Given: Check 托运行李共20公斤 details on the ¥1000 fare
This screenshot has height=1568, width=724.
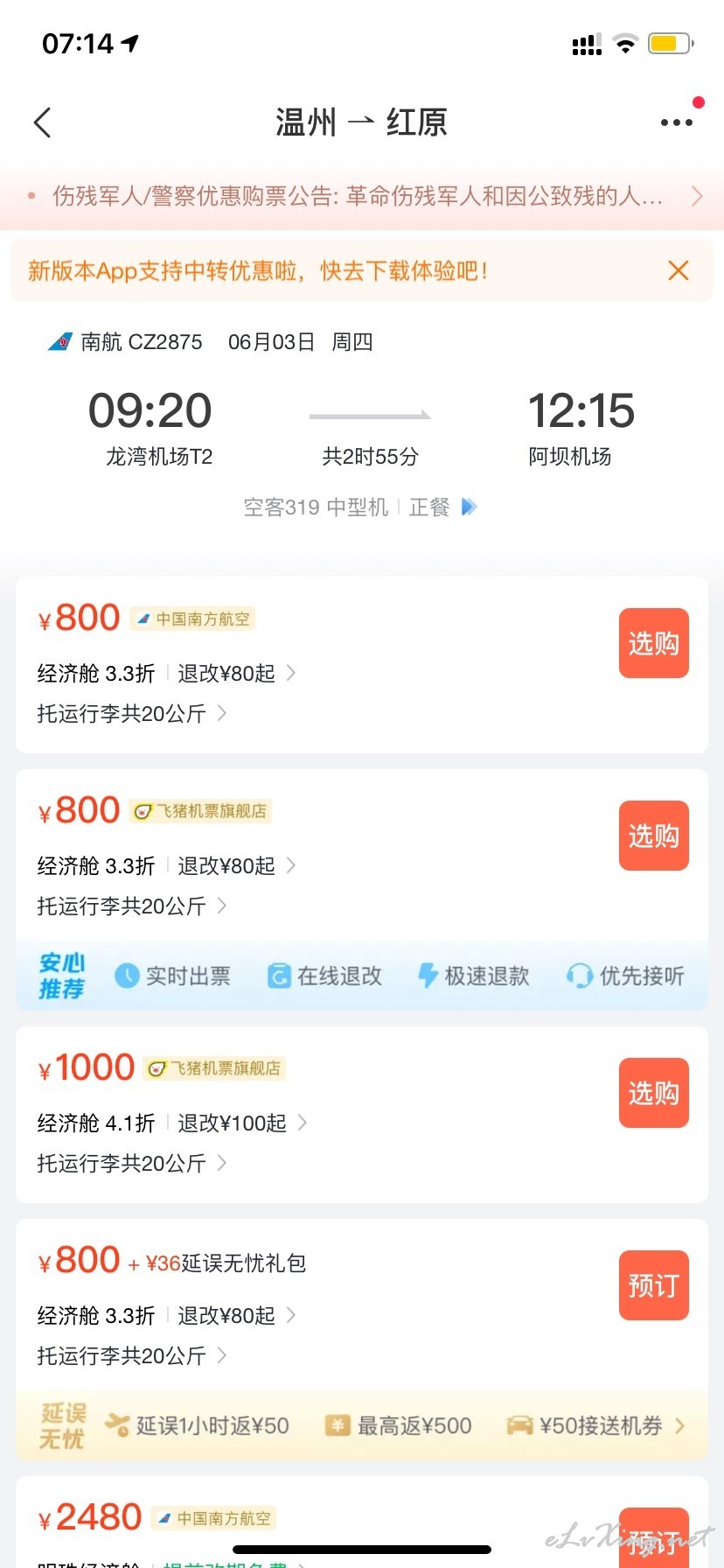Looking at the screenshot, I should pyautogui.click(x=132, y=1163).
